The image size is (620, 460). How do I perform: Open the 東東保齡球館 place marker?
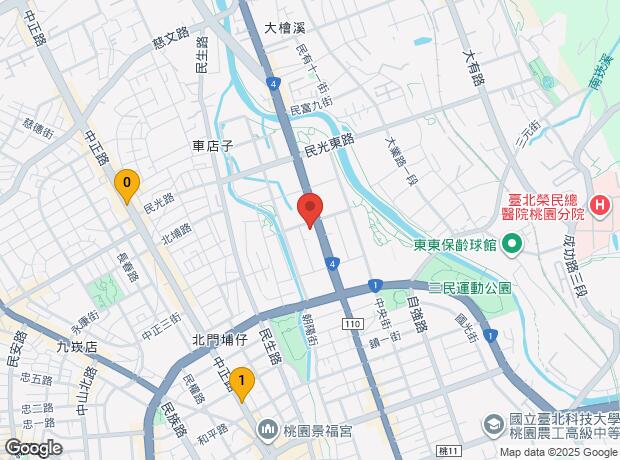511,244
